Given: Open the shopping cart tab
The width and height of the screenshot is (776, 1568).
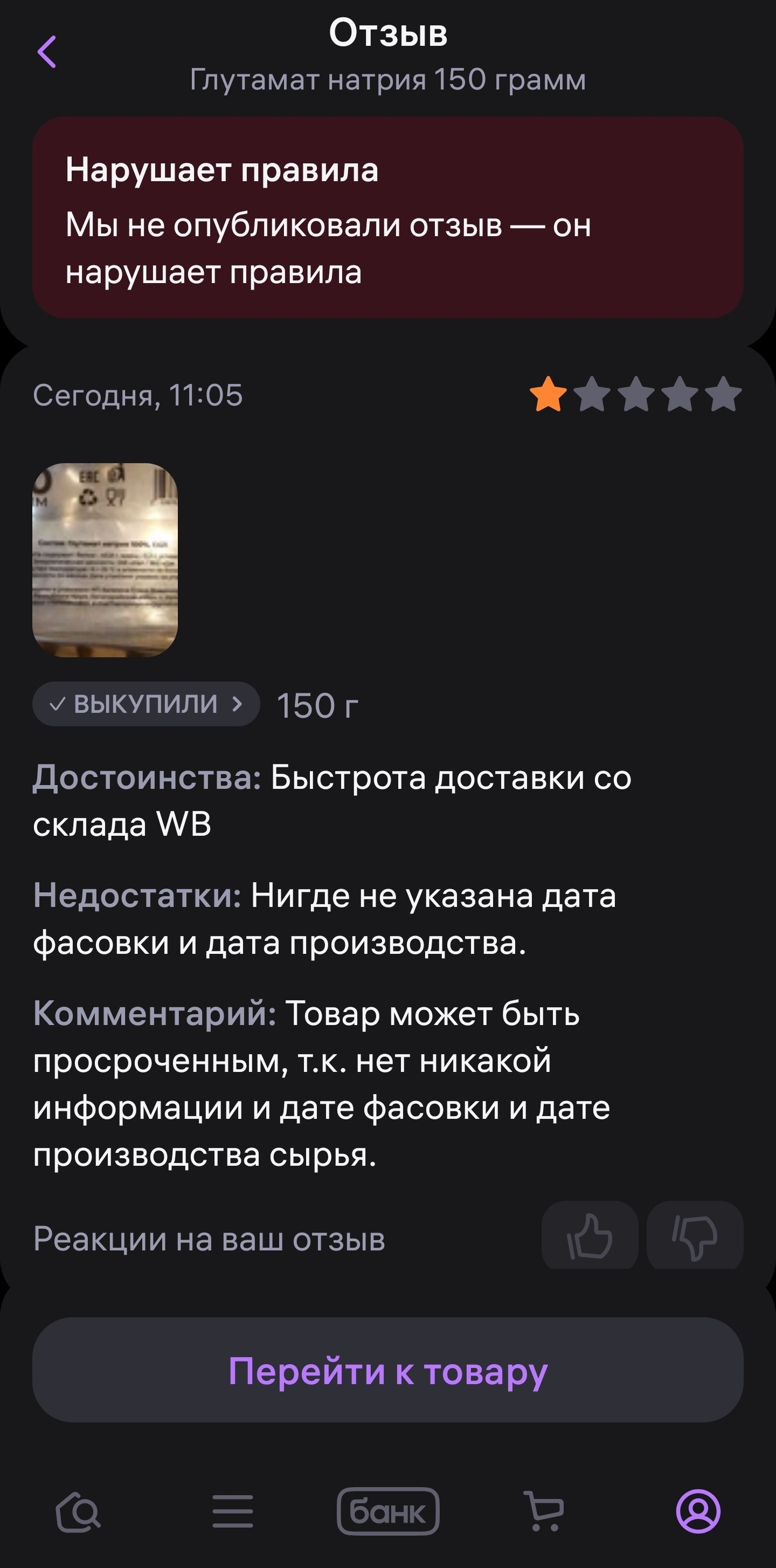Looking at the screenshot, I should 544,1512.
